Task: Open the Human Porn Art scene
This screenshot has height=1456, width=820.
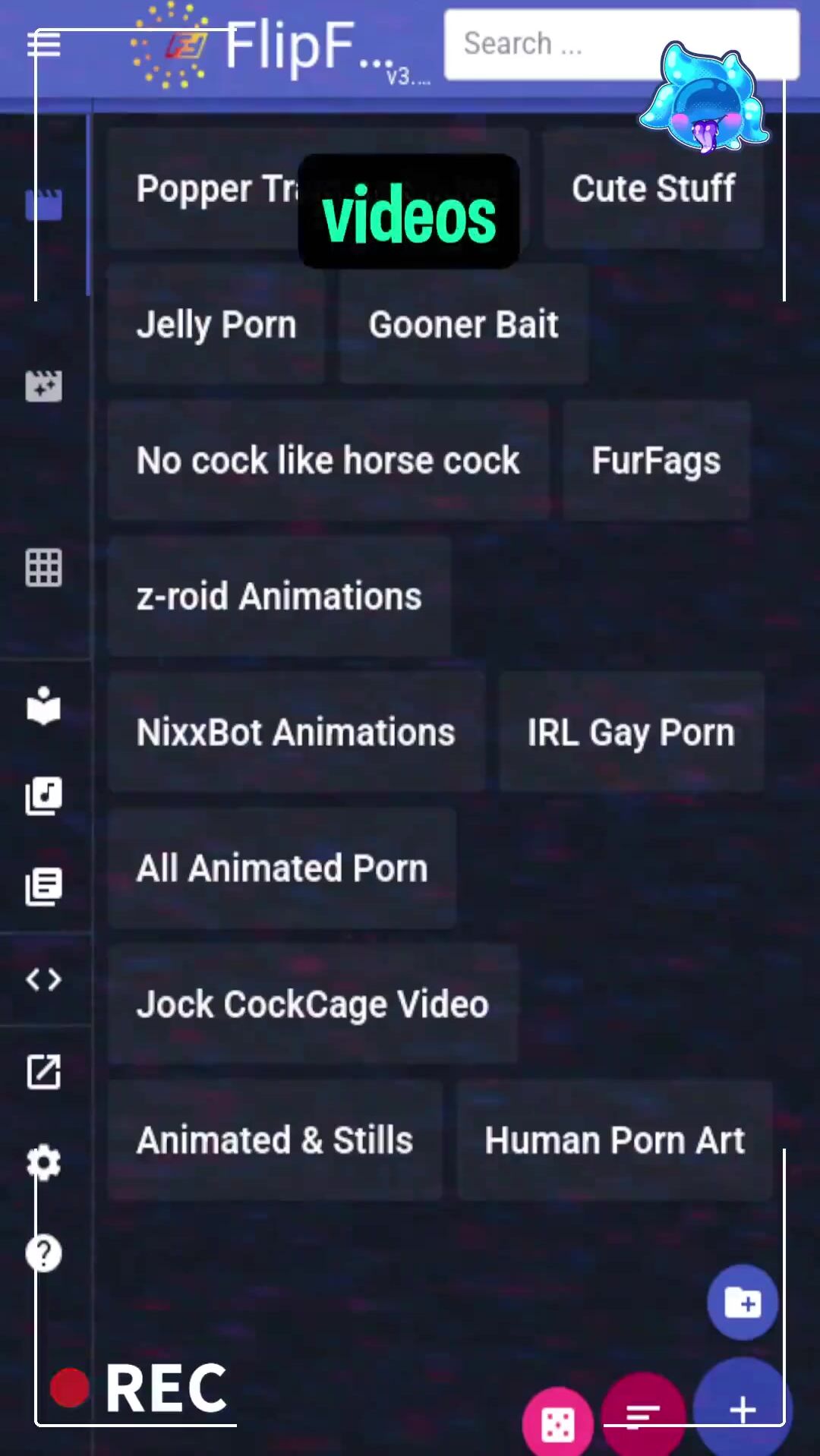Action: click(614, 1140)
